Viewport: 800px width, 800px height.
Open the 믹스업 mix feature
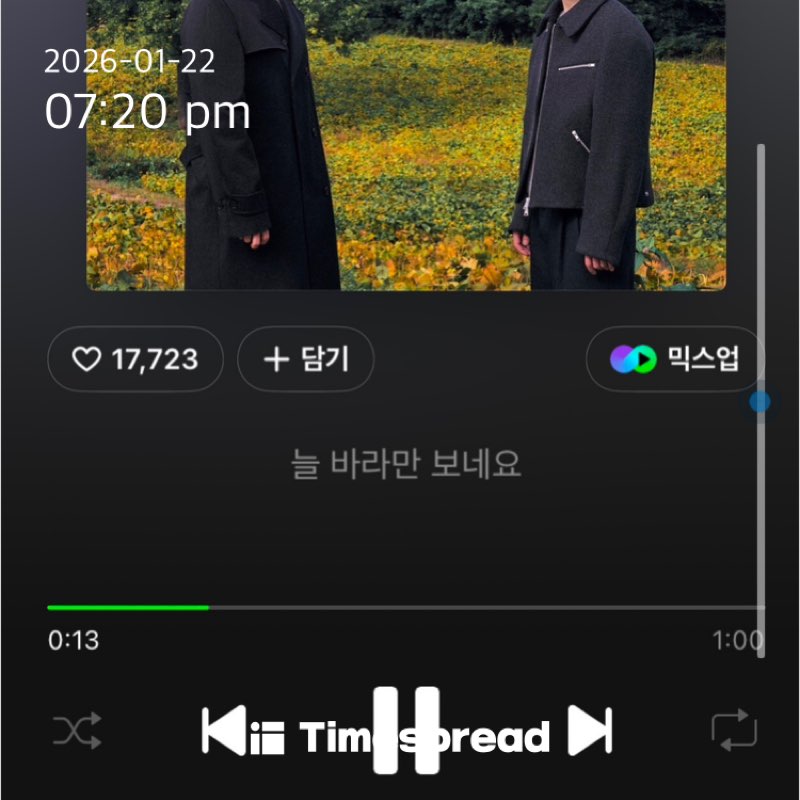pyautogui.click(x=676, y=359)
